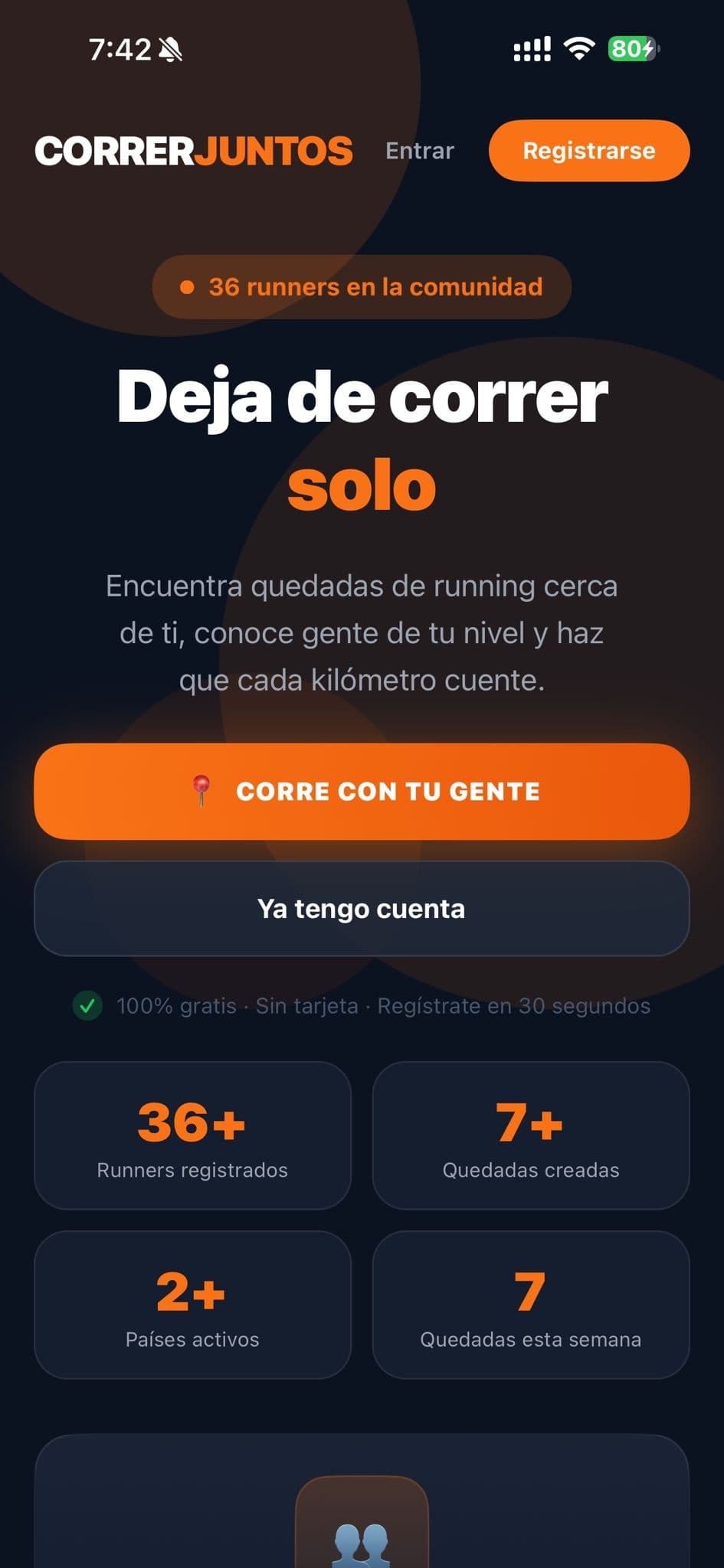This screenshot has width=724, height=1568.
Task: Open the 'Entrar' login link
Action: point(418,151)
